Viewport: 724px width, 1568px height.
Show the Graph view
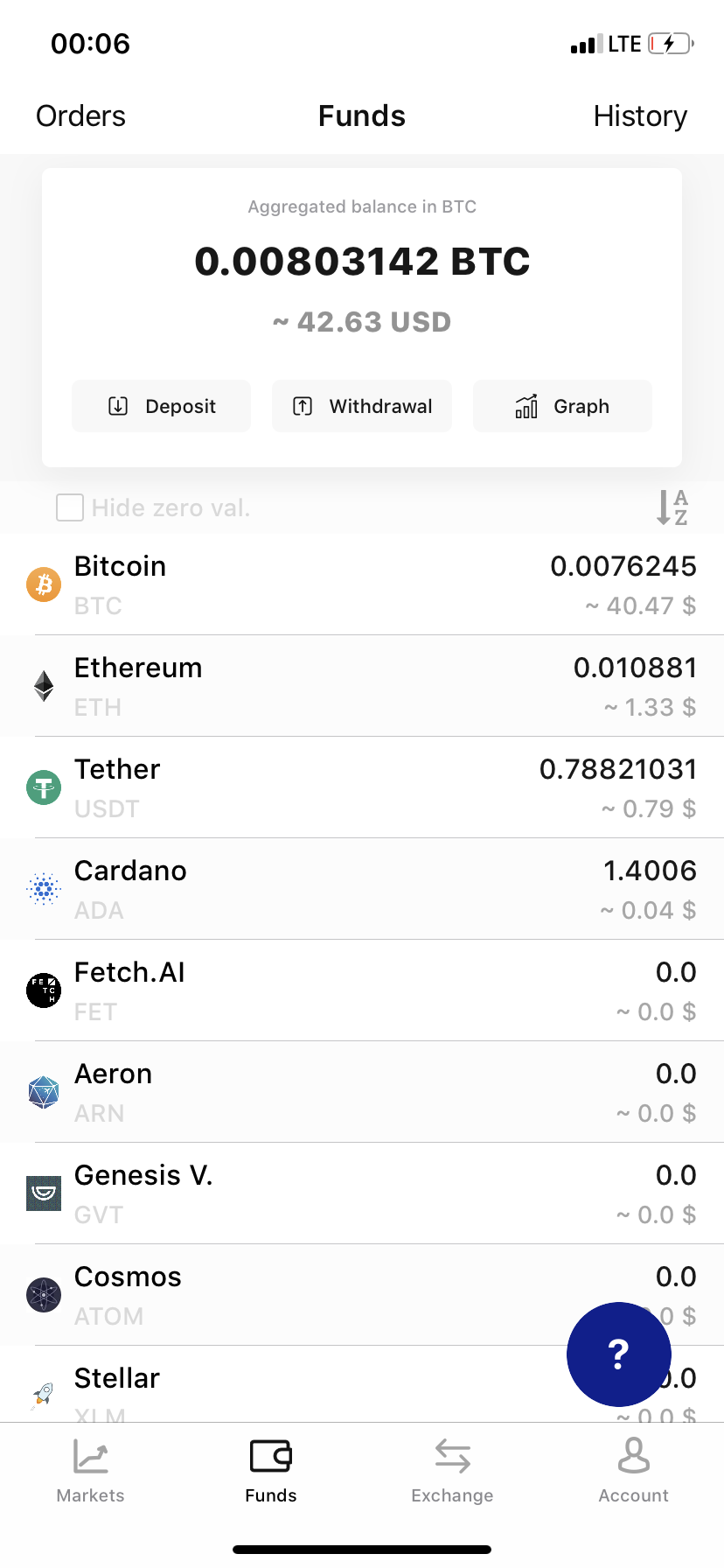point(561,406)
